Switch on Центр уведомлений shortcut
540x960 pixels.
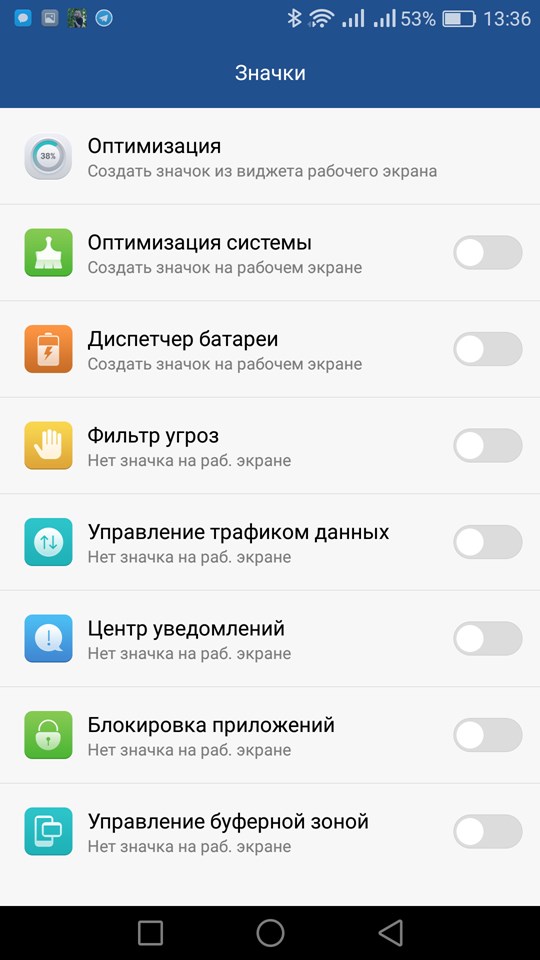click(x=487, y=638)
